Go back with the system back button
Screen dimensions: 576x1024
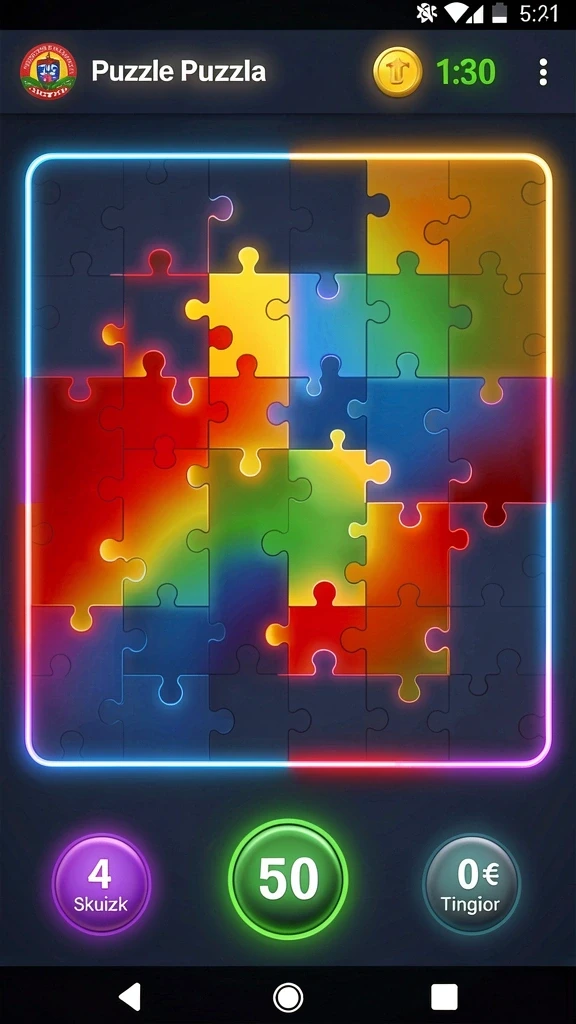coord(130,997)
